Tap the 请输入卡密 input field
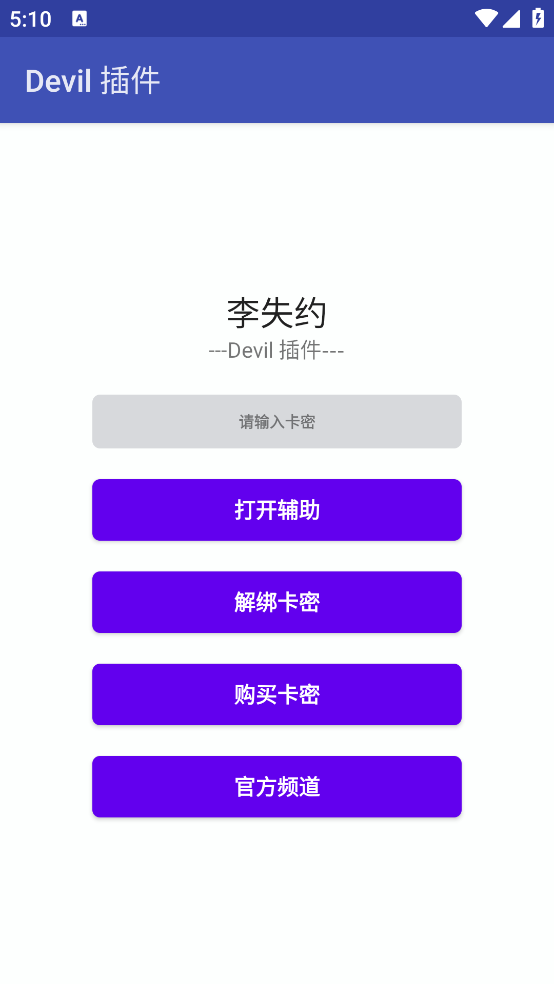 277,421
